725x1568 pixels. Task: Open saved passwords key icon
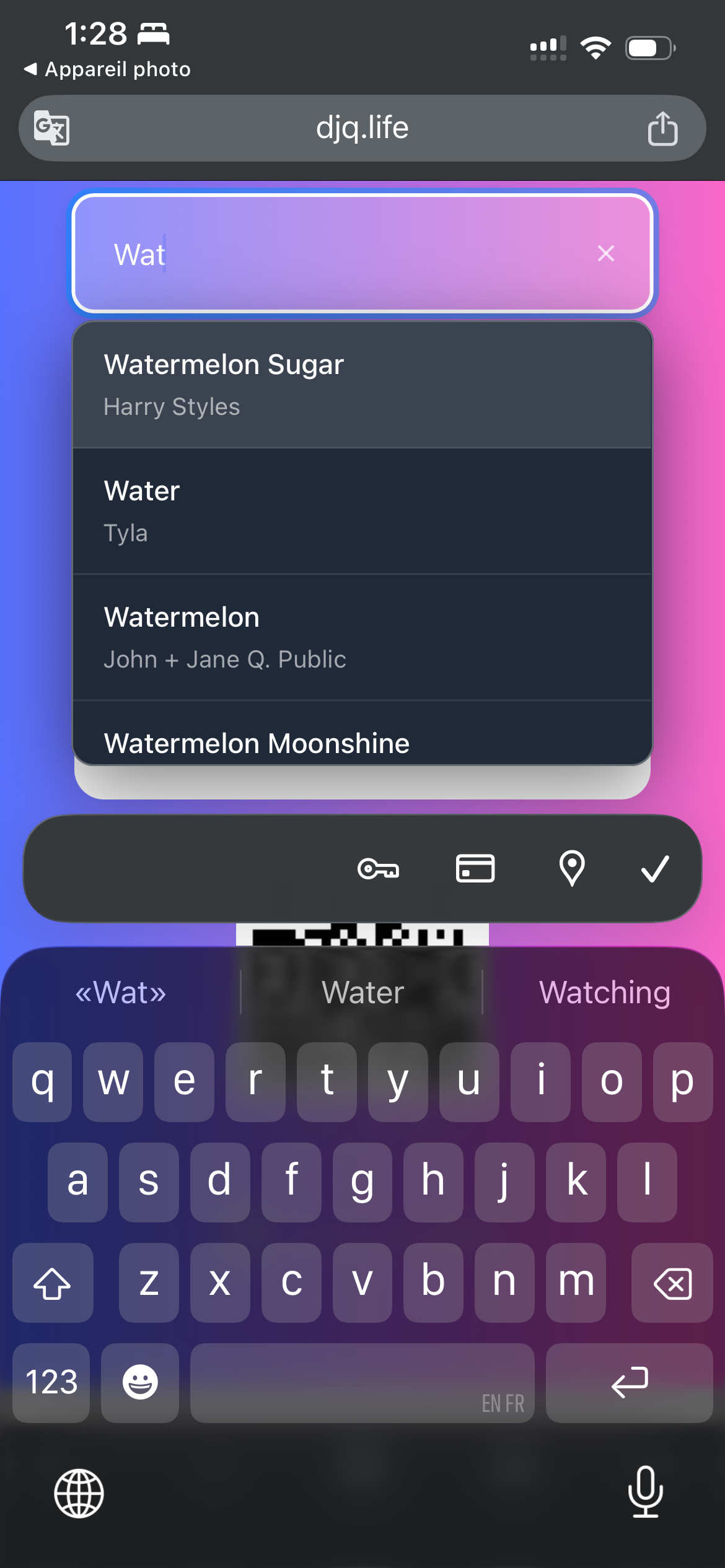pyautogui.click(x=378, y=868)
